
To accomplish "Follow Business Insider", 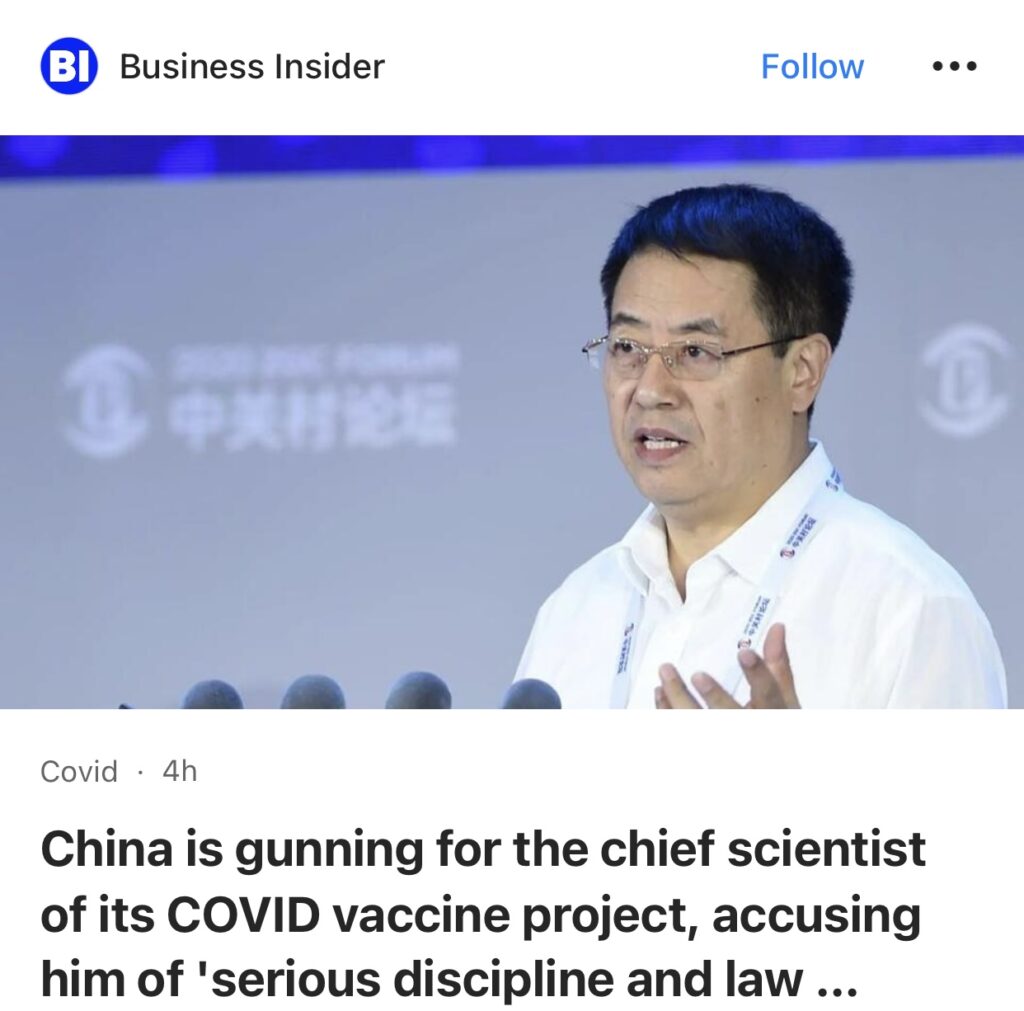I will click(812, 67).
